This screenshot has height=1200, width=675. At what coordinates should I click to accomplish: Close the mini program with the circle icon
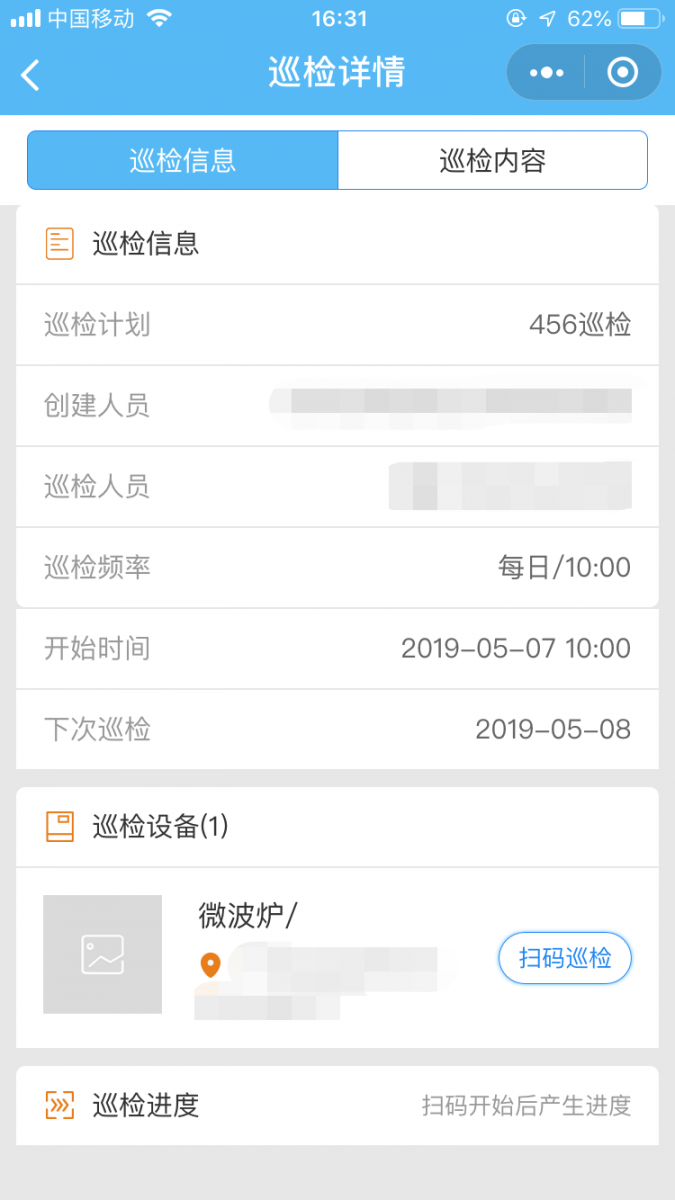623,73
